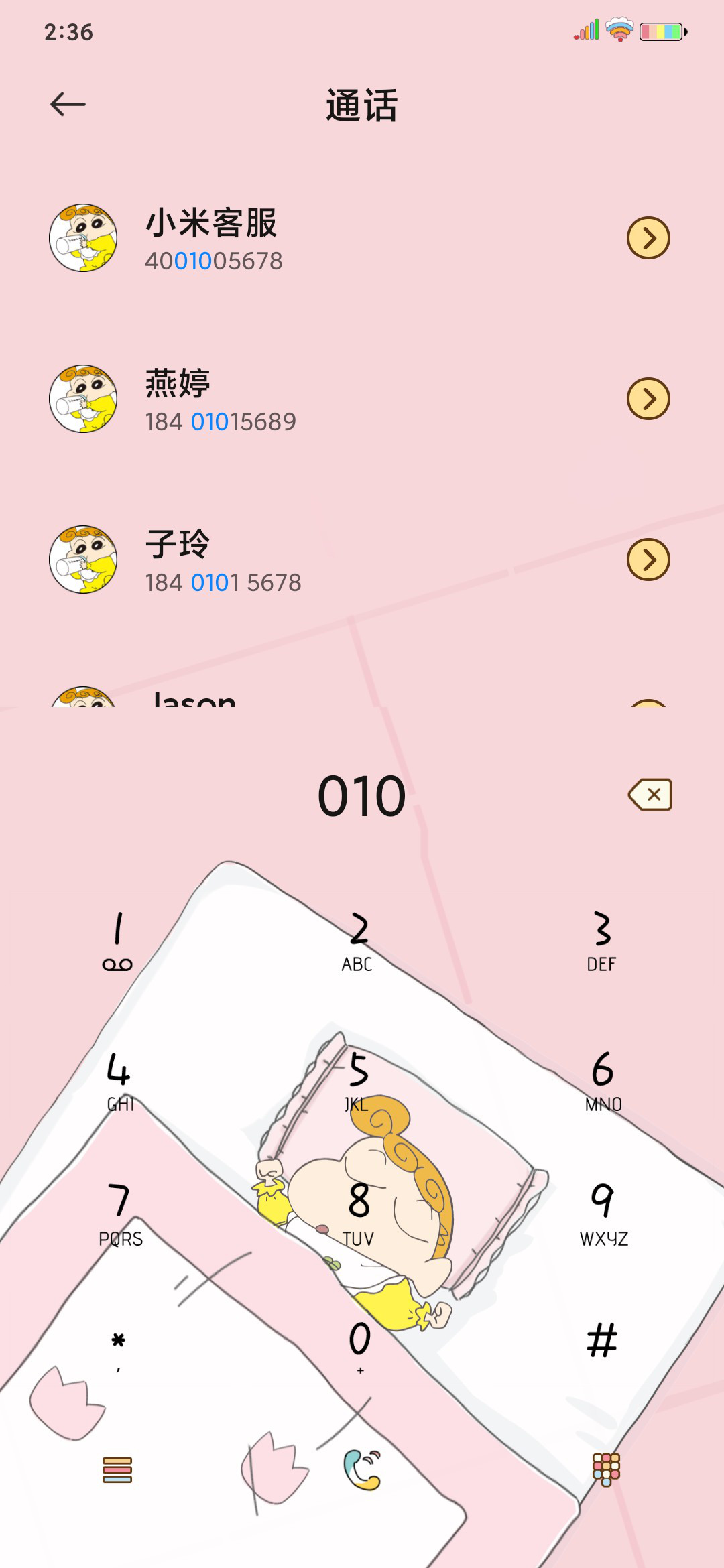This screenshot has width=724, height=1568.
Task: Call 燕婷 from the results
Action: [335, 399]
